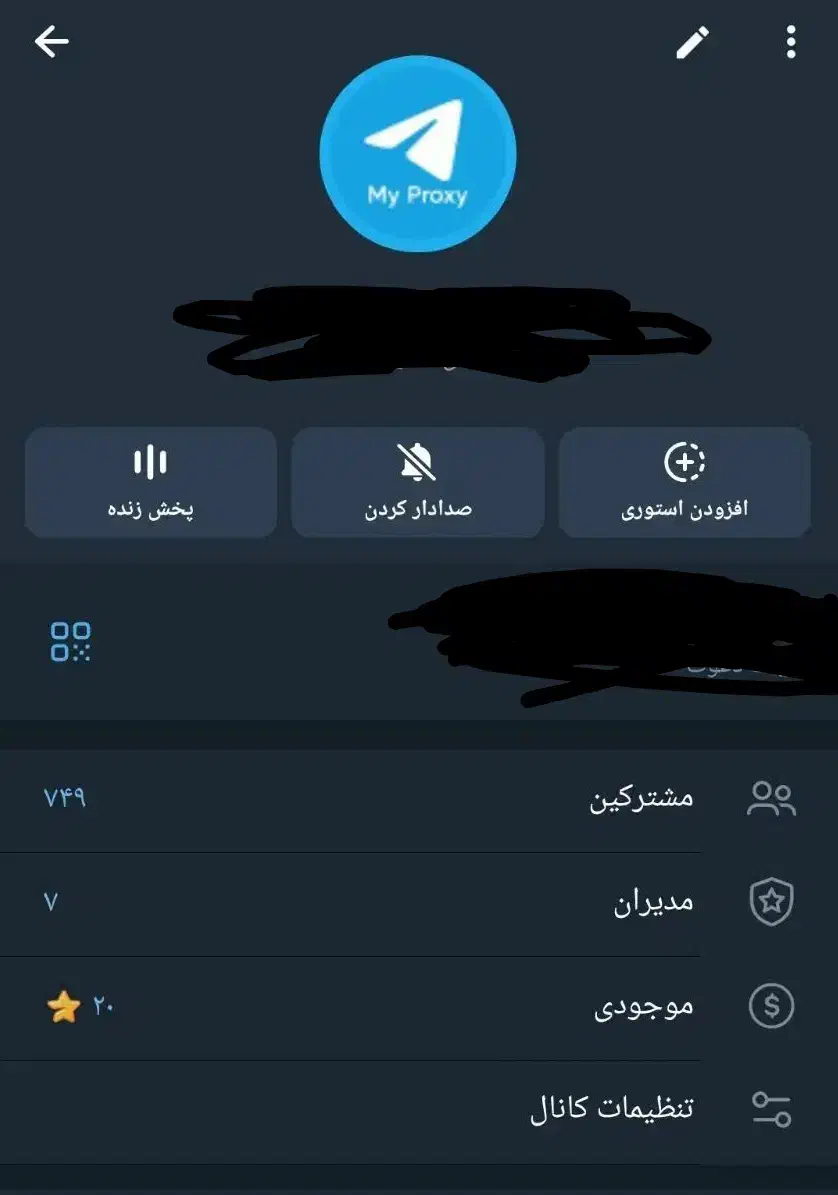This screenshot has width=838, height=1195.
Task: Go back with the arrow at top
Action: click(51, 42)
